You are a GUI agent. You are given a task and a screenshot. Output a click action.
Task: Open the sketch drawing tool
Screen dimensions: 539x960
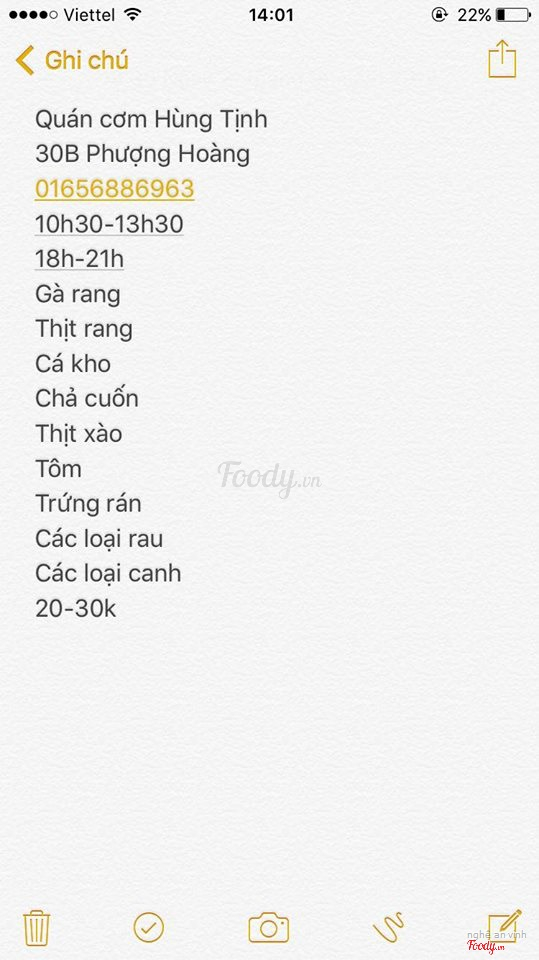tap(388, 927)
